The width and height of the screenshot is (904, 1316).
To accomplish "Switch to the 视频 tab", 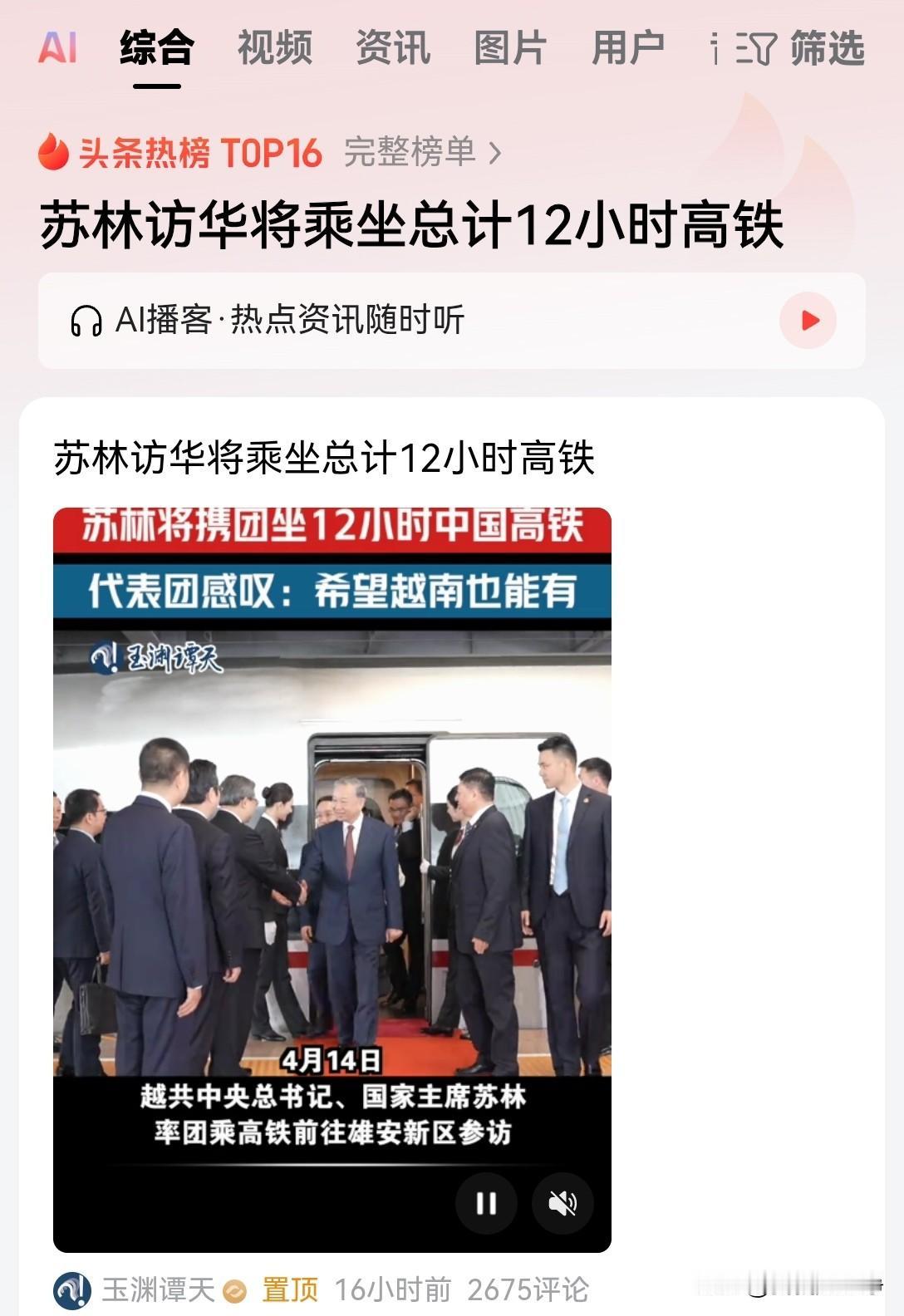I will 275,52.
